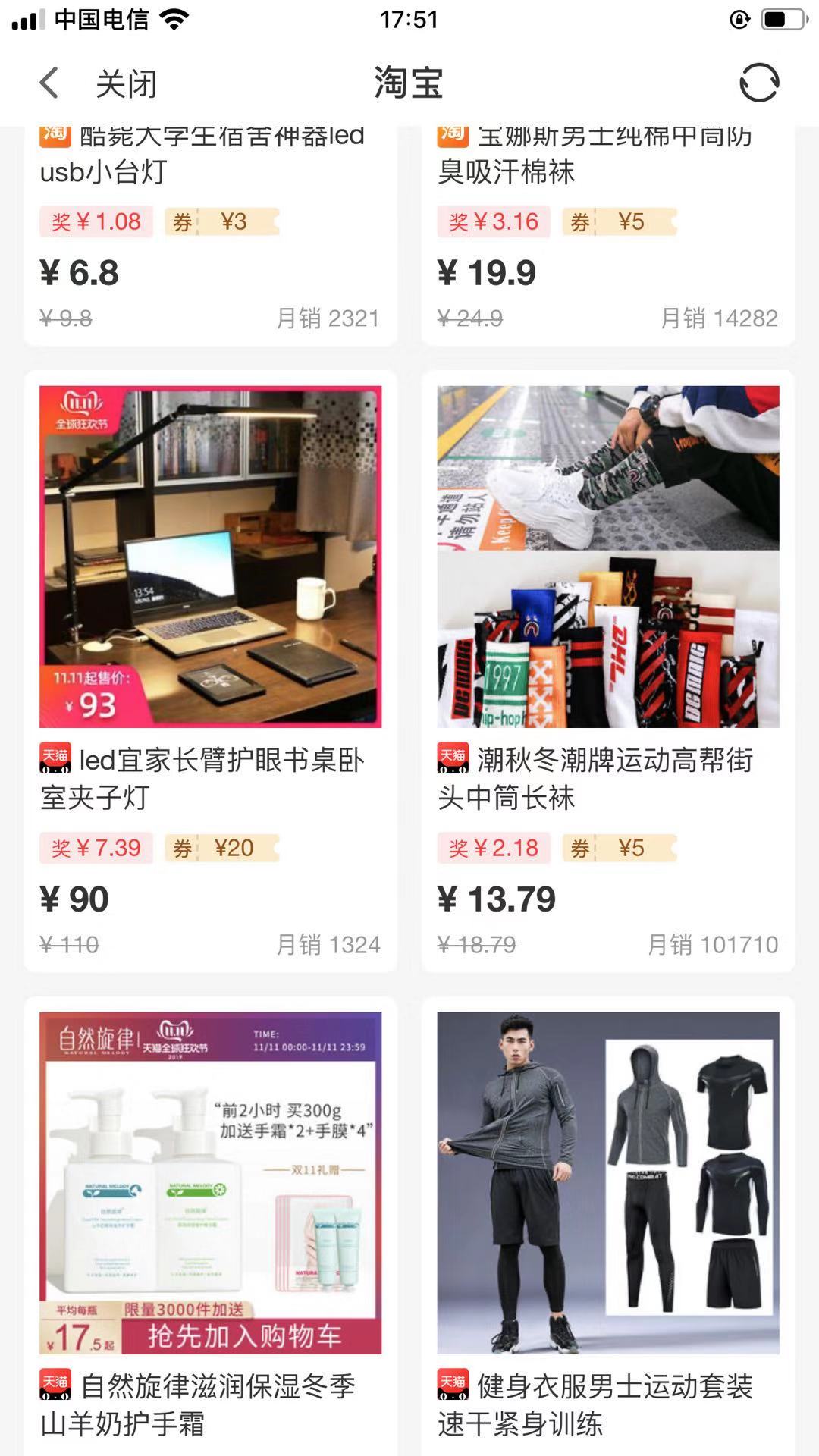Screen dimensions: 819x1456
Task: Tap 关闭 to close the page
Action: [125, 83]
